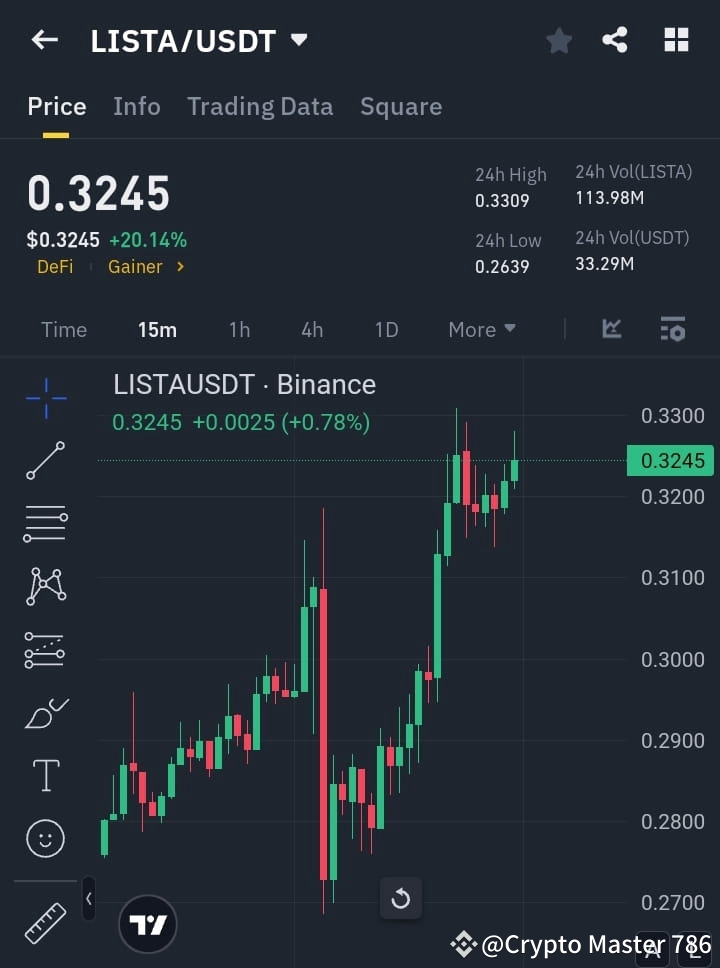Add LISTA/USDT to favorites via star
Screen dimensions: 720x968
(x=558, y=40)
